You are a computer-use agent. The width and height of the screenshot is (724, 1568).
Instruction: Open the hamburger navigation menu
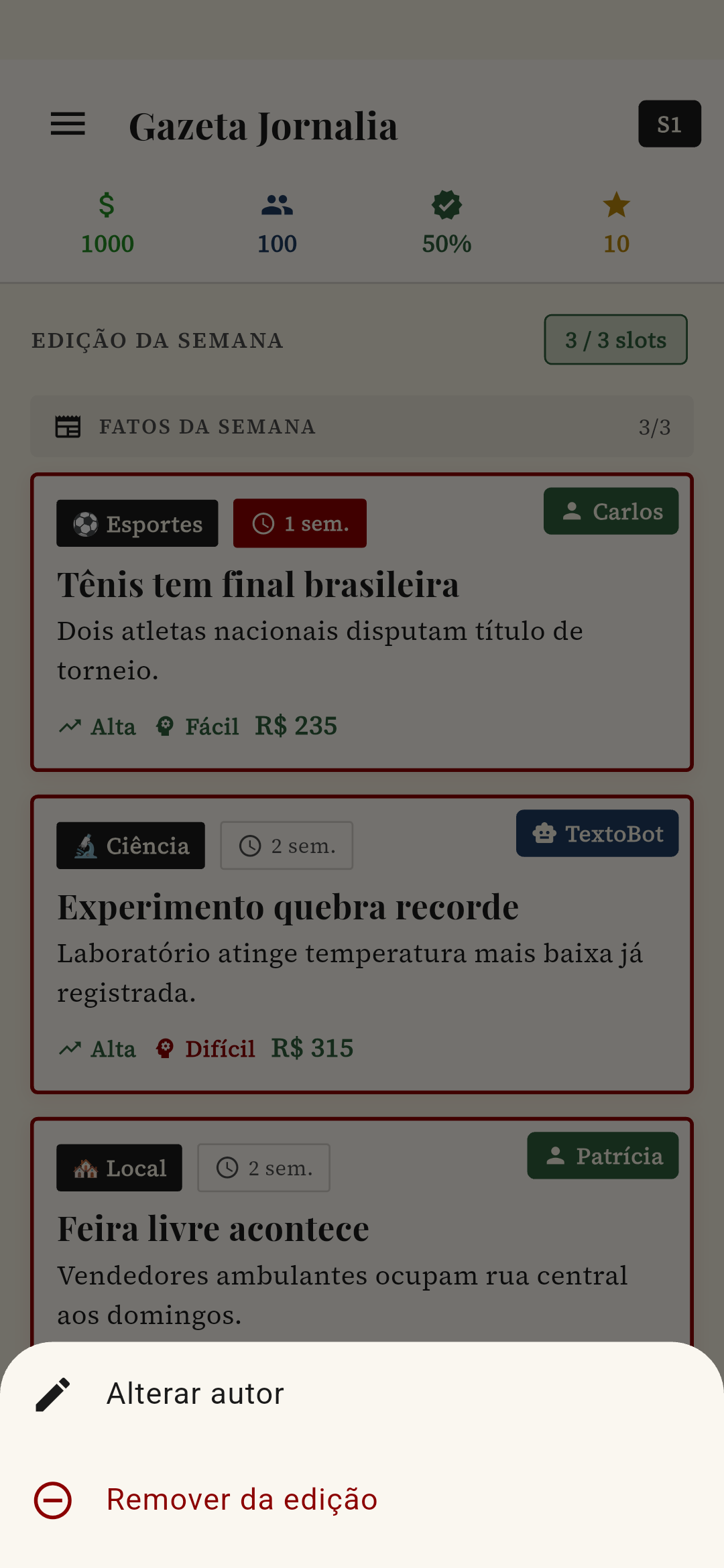click(67, 123)
